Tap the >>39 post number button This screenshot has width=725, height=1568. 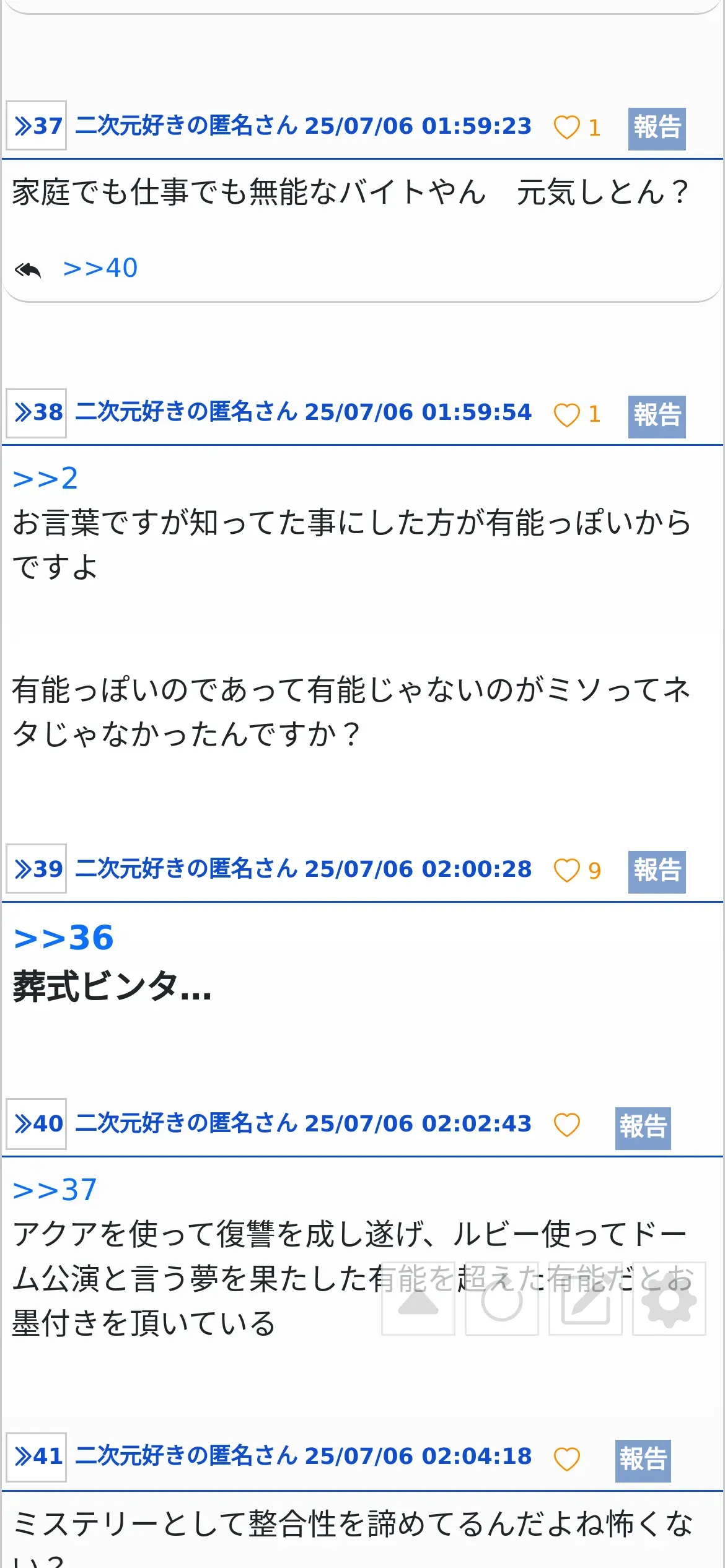pos(36,868)
